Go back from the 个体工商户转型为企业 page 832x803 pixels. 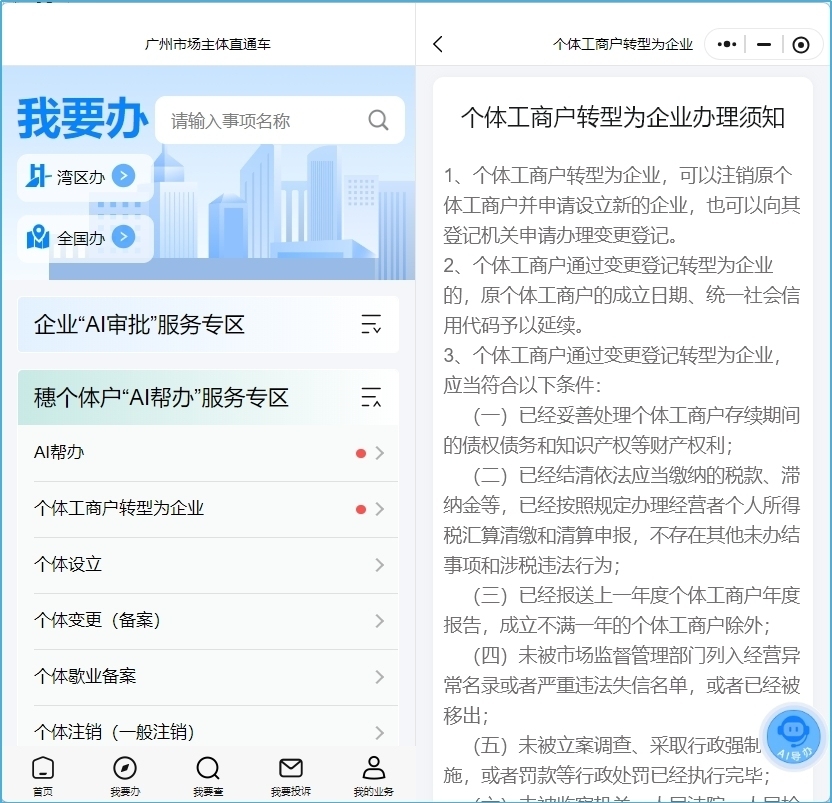click(x=438, y=44)
